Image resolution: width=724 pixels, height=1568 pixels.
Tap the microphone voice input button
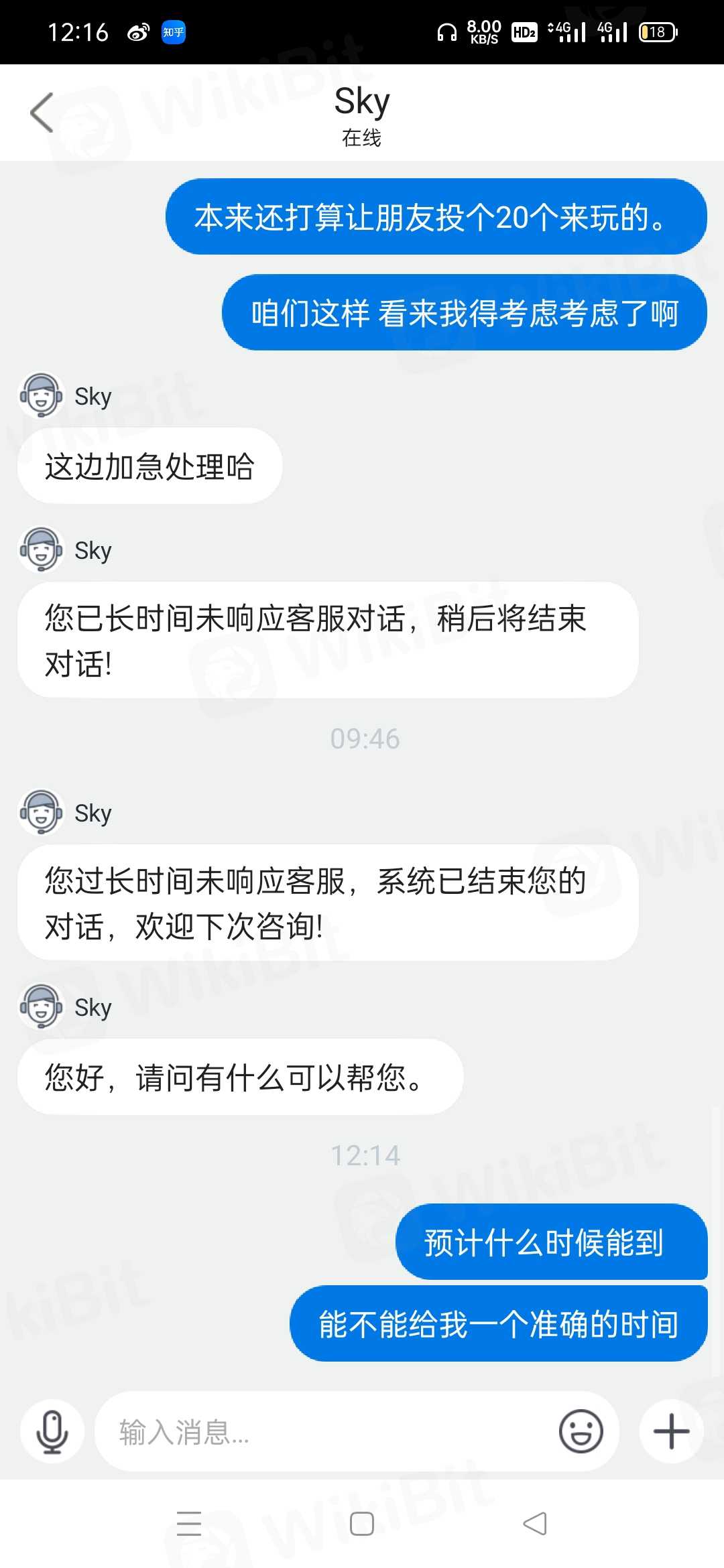pyautogui.click(x=52, y=1431)
